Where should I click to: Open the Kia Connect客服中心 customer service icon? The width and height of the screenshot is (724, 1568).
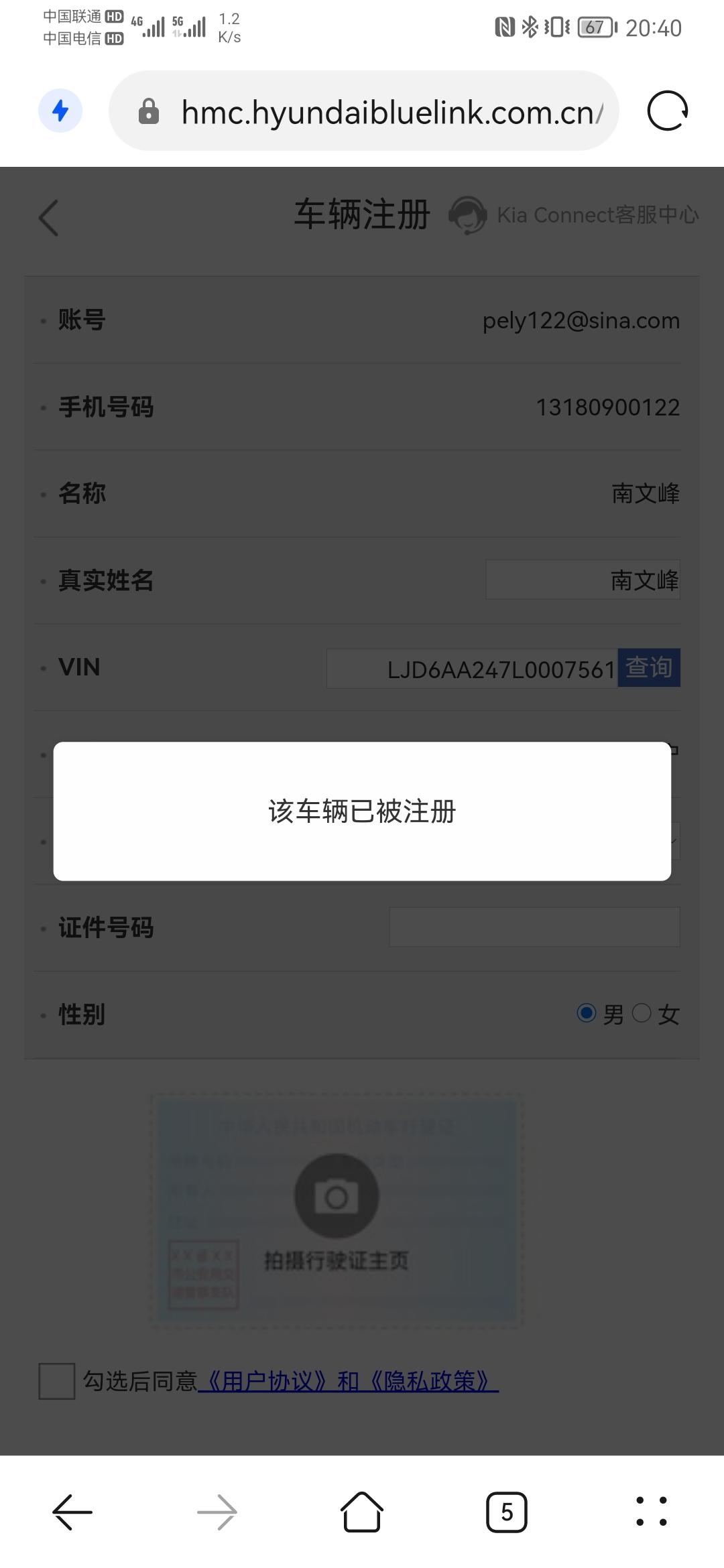point(469,215)
